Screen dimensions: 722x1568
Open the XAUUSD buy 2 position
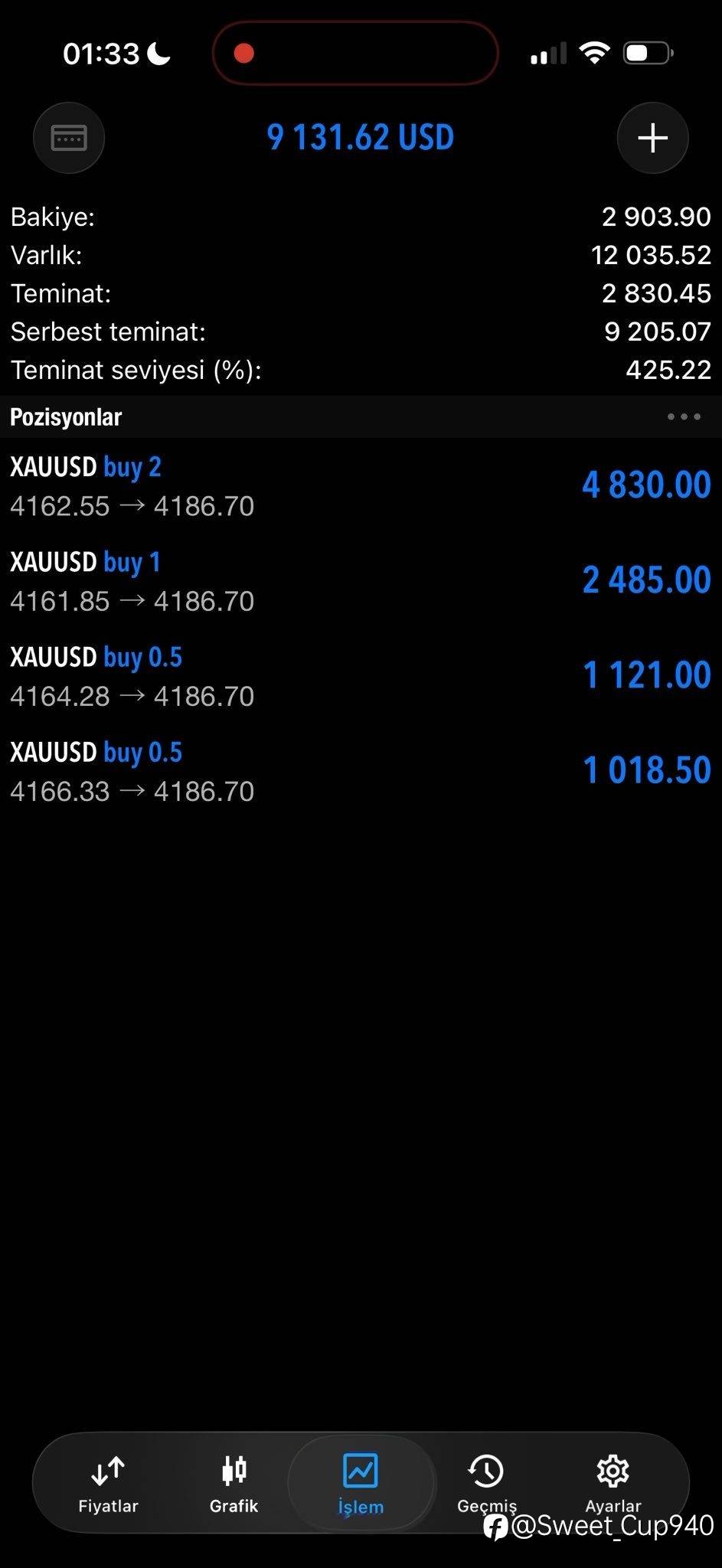pos(361,485)
